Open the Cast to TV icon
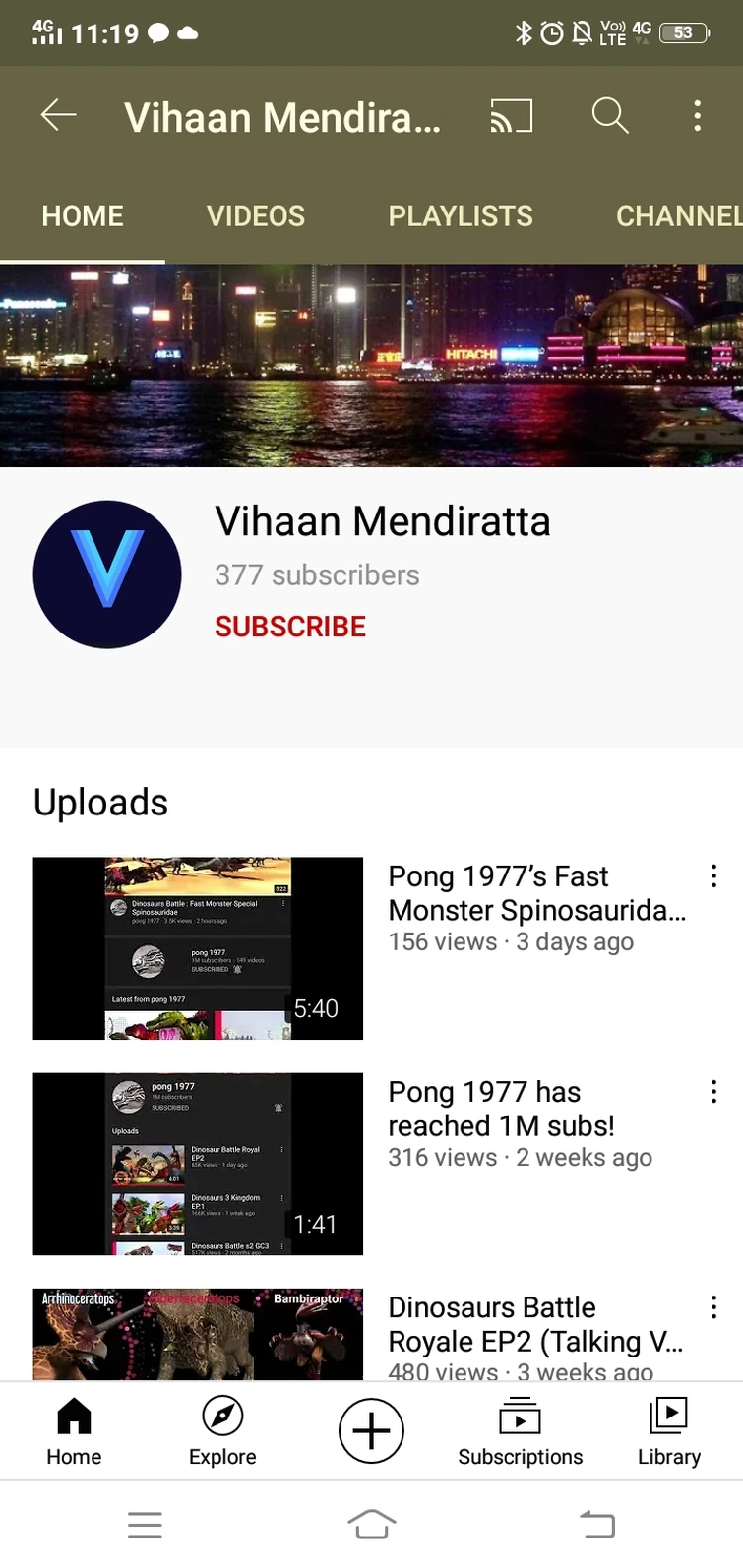The width and height of the screenshot is (743, 1568). [511, 116]
